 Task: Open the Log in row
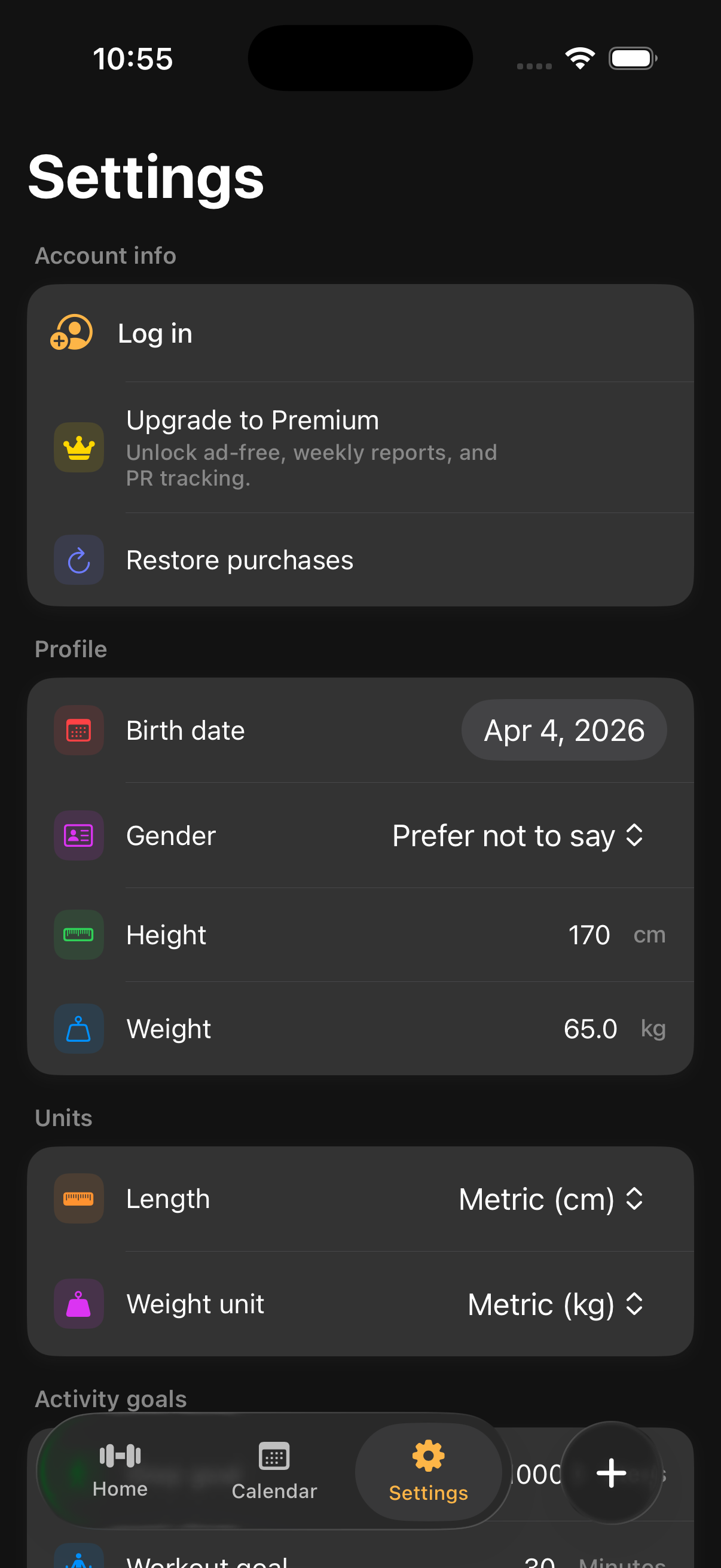click(x=359, y=334)
